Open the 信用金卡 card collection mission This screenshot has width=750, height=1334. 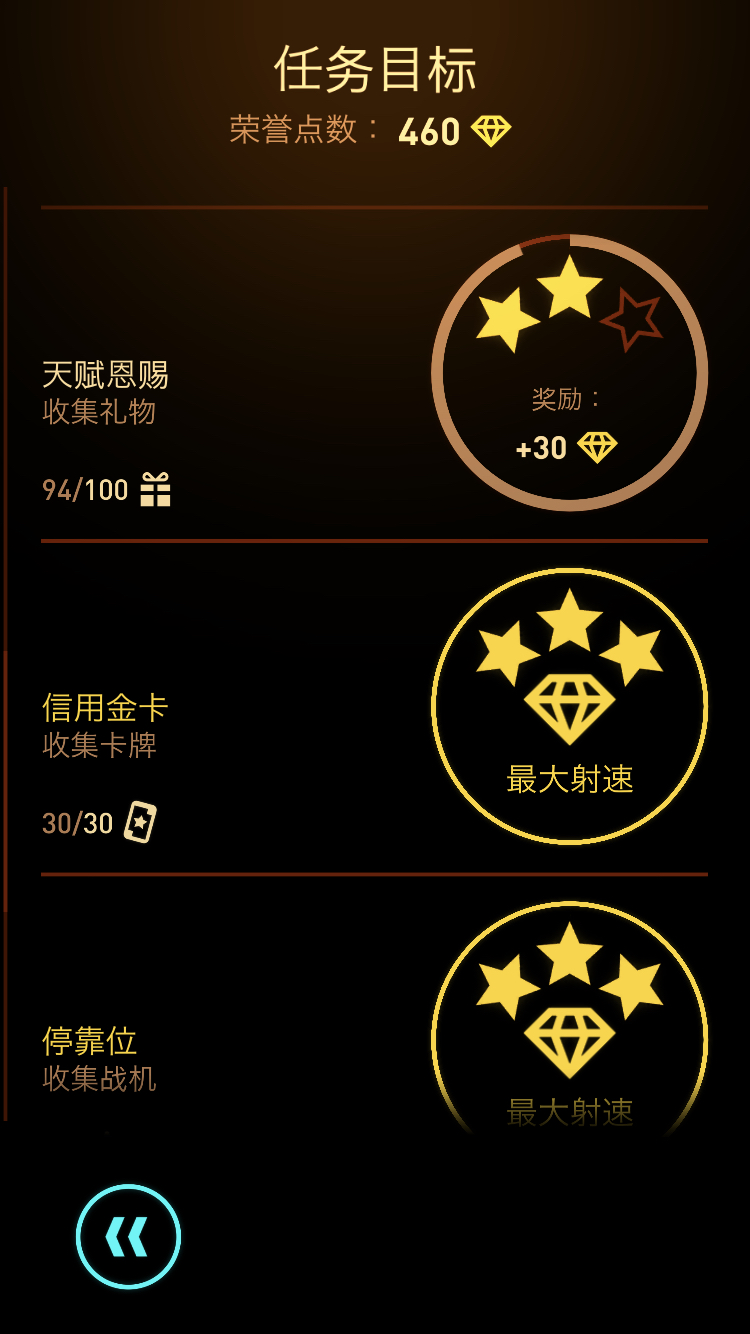tap(374, 707)
